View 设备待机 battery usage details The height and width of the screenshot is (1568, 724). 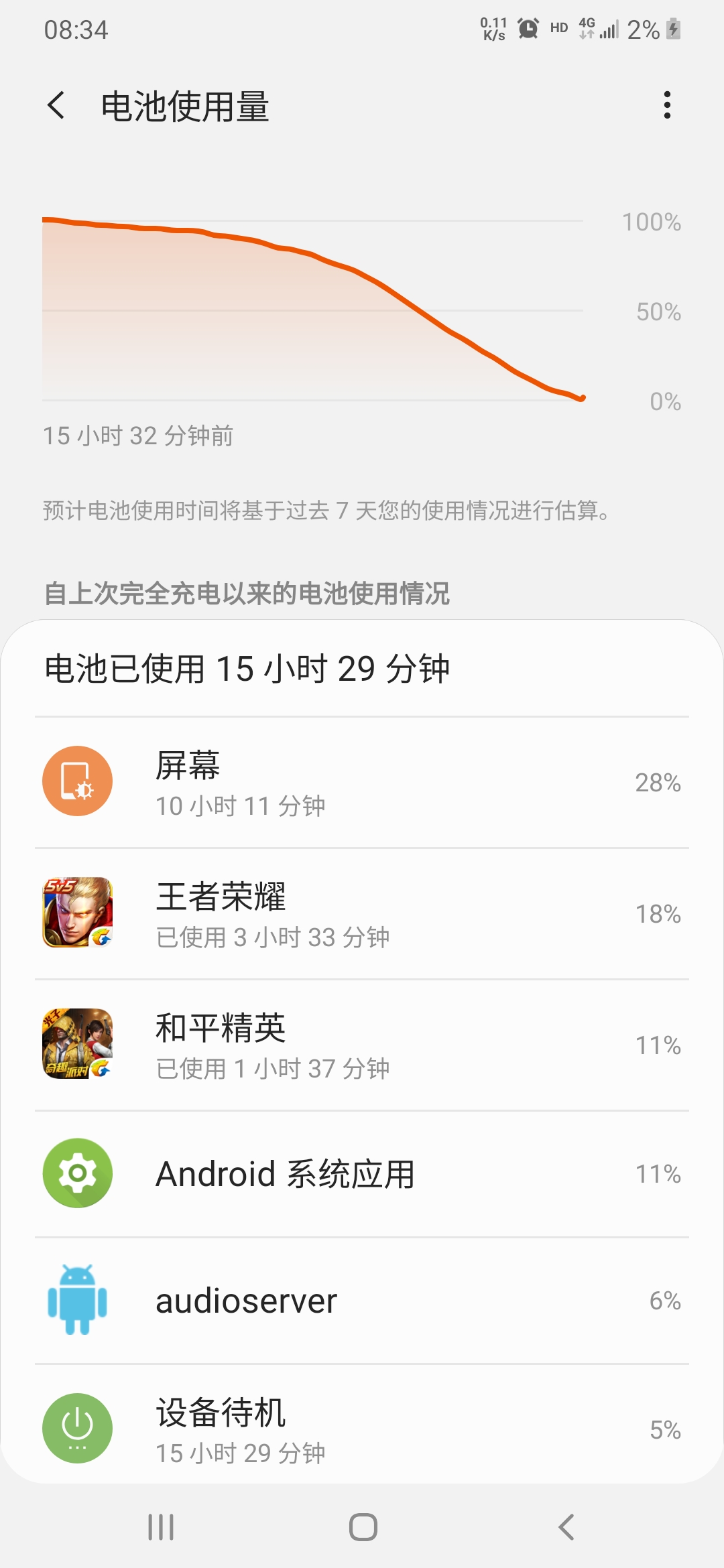point(362,1429)
